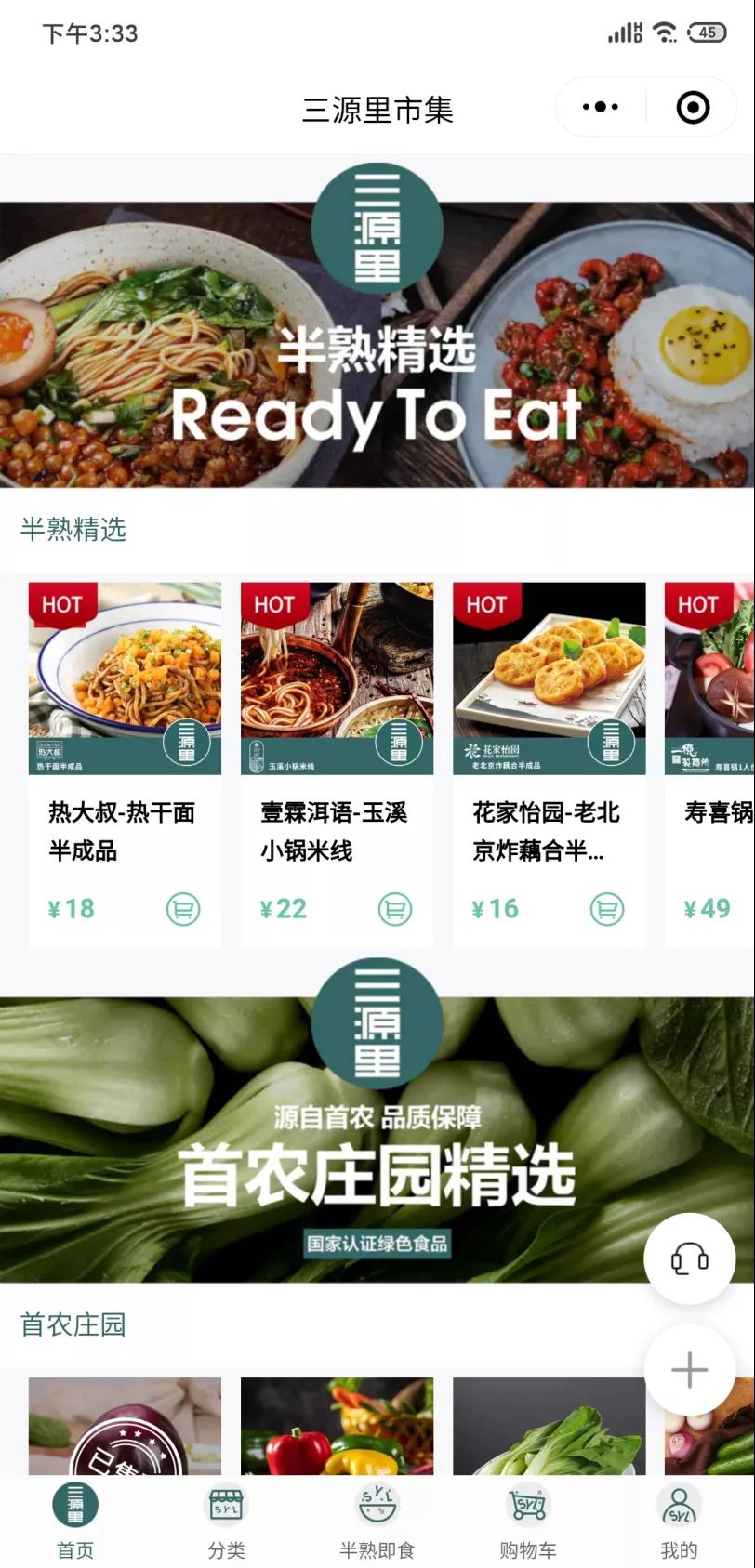Tap the floating plus button
Image resolution: width=755 pixels, height=1568 pixels.
point(689,1369)
